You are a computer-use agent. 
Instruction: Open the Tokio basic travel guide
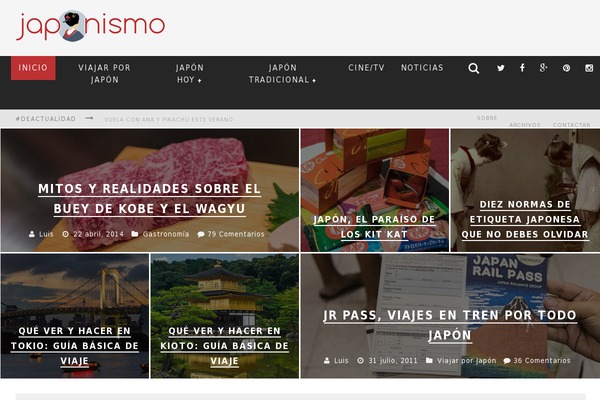(x=75, y=345)
